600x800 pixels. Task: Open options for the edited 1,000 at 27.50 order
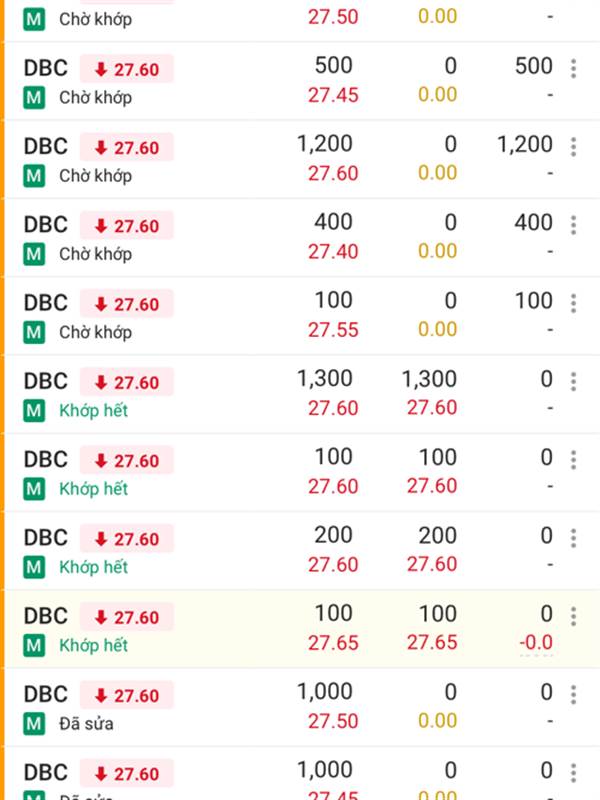[x=573, y=694]
